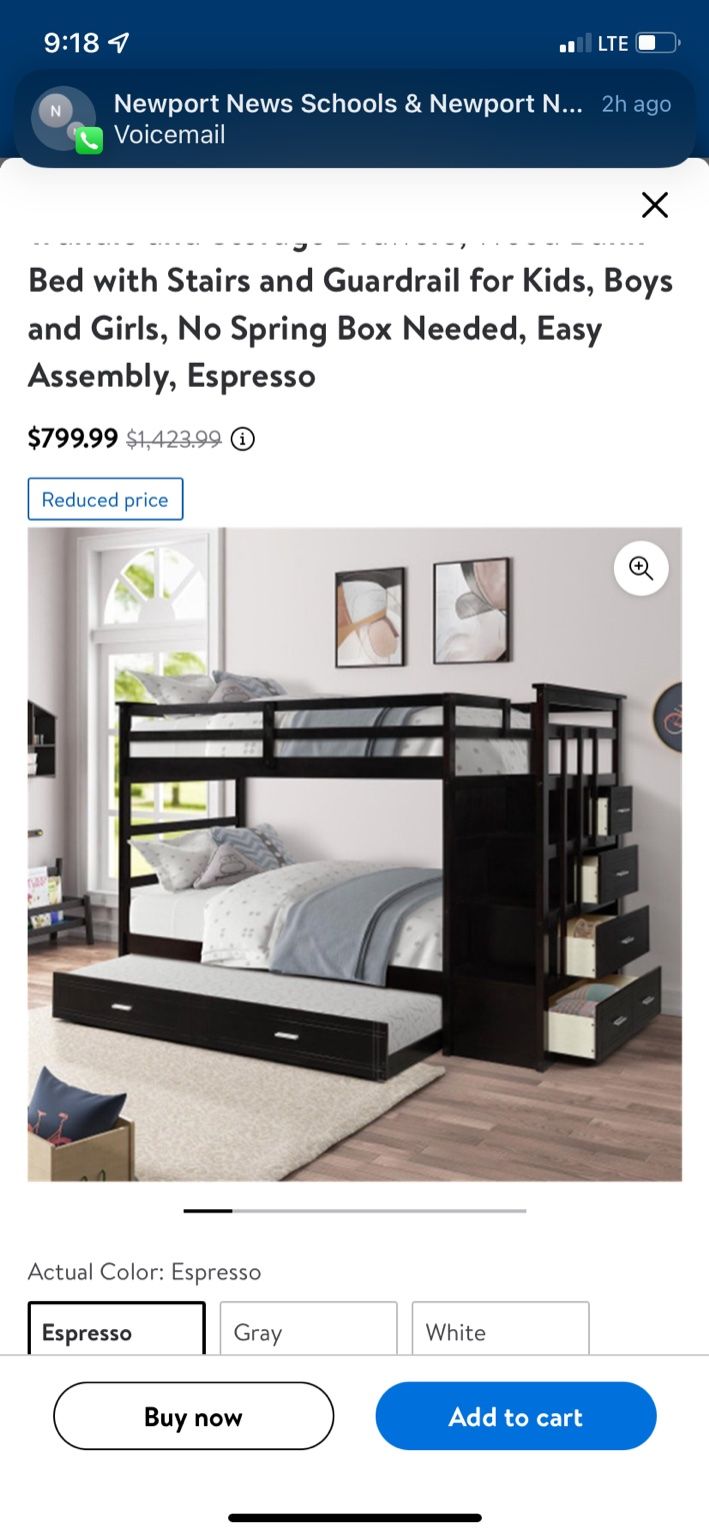The height and width of the screenshot is (1536, 709).
Task: Close the product detail sheet
Action: click(x=654, y=205)
